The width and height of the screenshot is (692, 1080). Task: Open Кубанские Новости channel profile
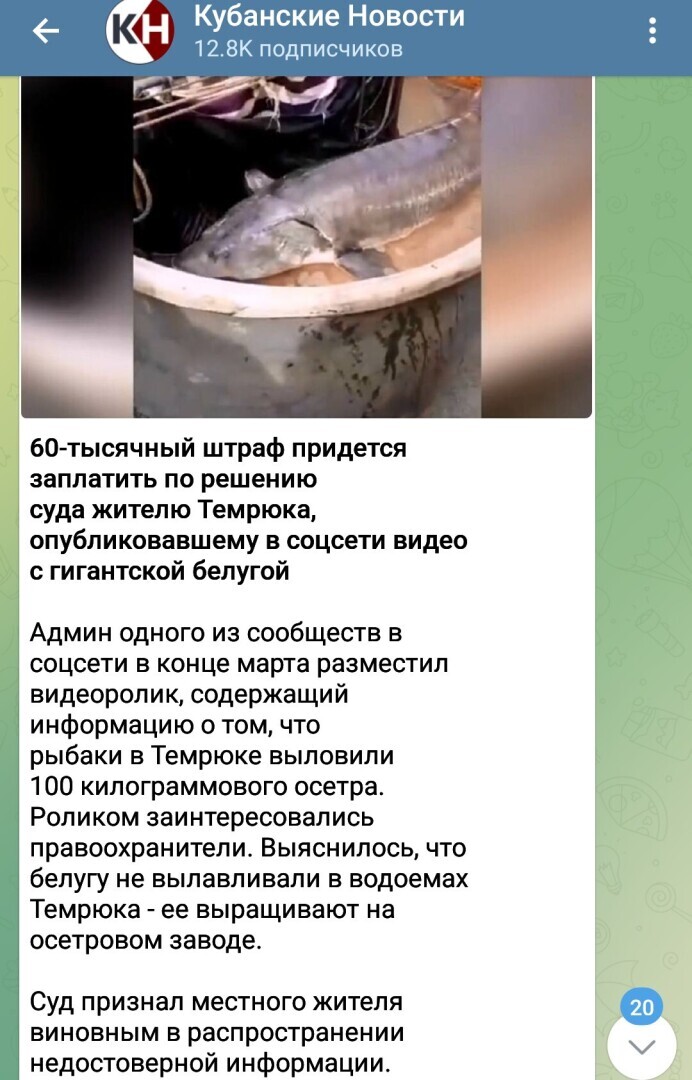click(x=328, y=32)
